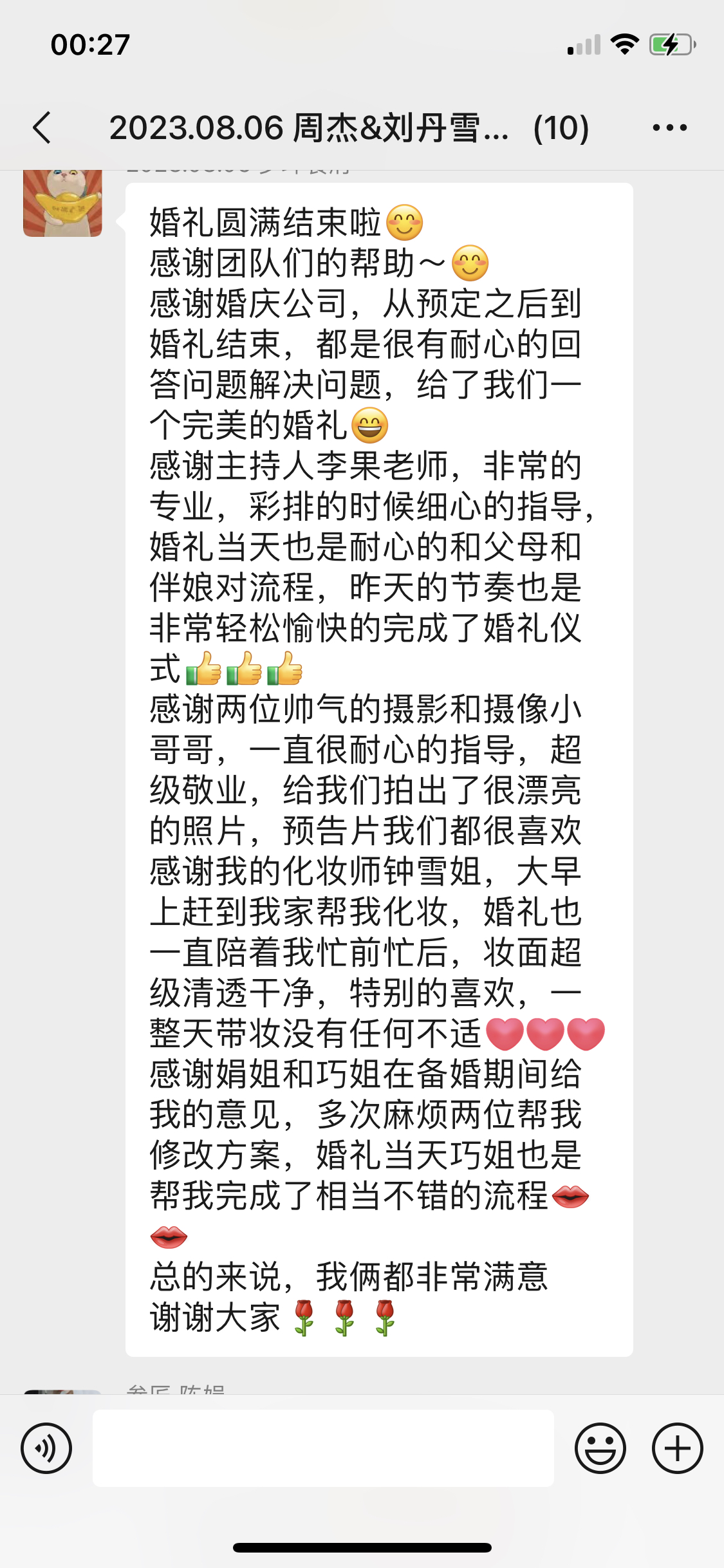The height and width of the screenshot is (1568, 724).
Task: Tap the message text field
Action: coord(323,1448)
